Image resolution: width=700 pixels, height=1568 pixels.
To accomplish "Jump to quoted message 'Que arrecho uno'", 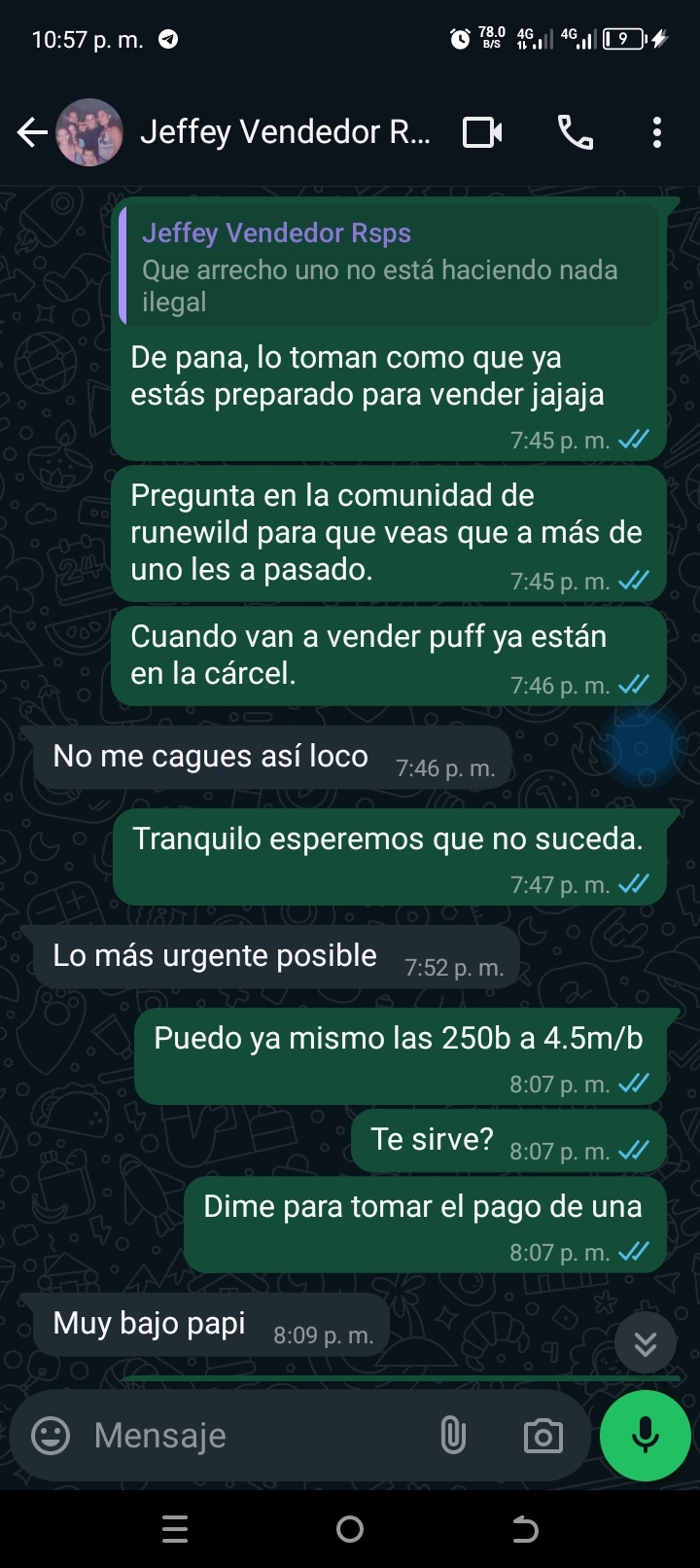I will [389, 267].
